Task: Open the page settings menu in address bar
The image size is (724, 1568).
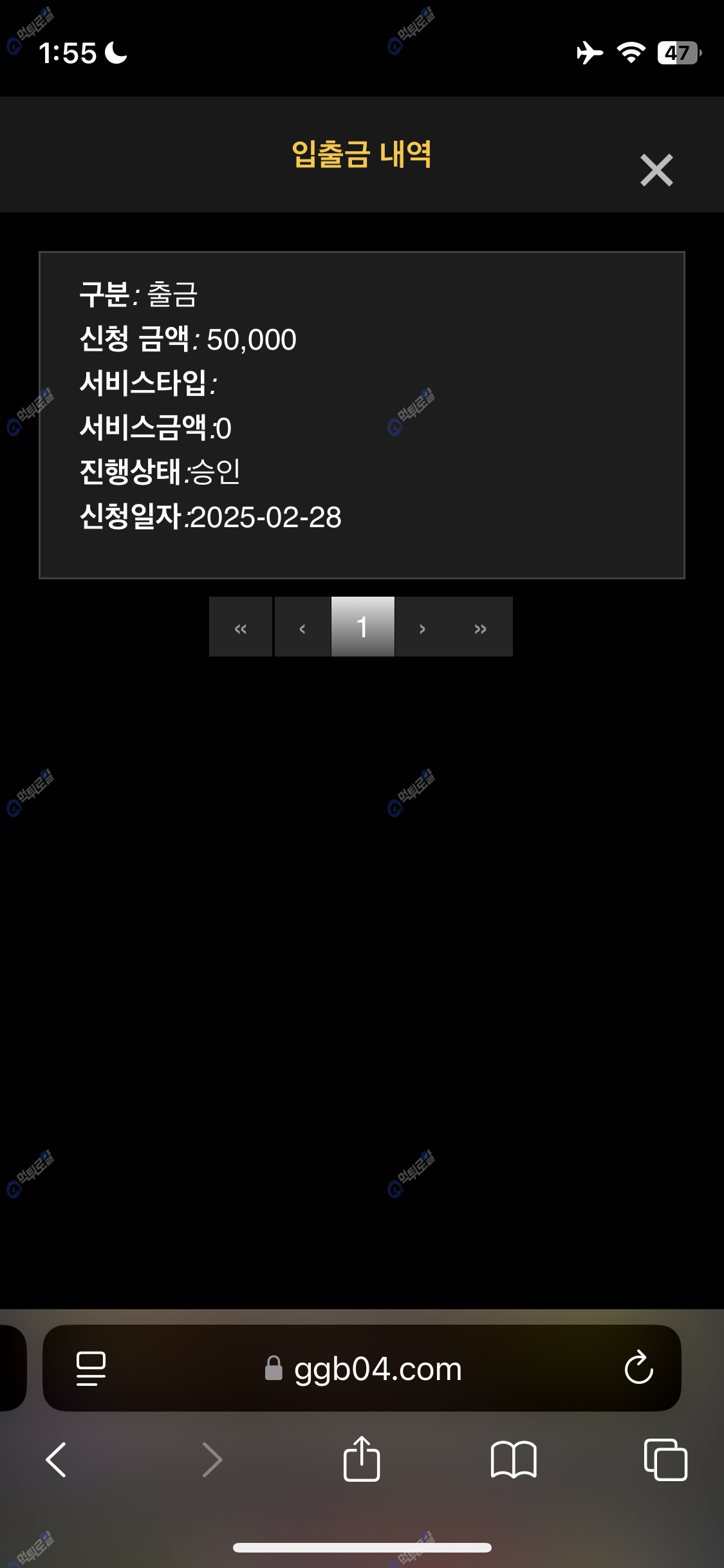Action: [x=91, y=1368]
